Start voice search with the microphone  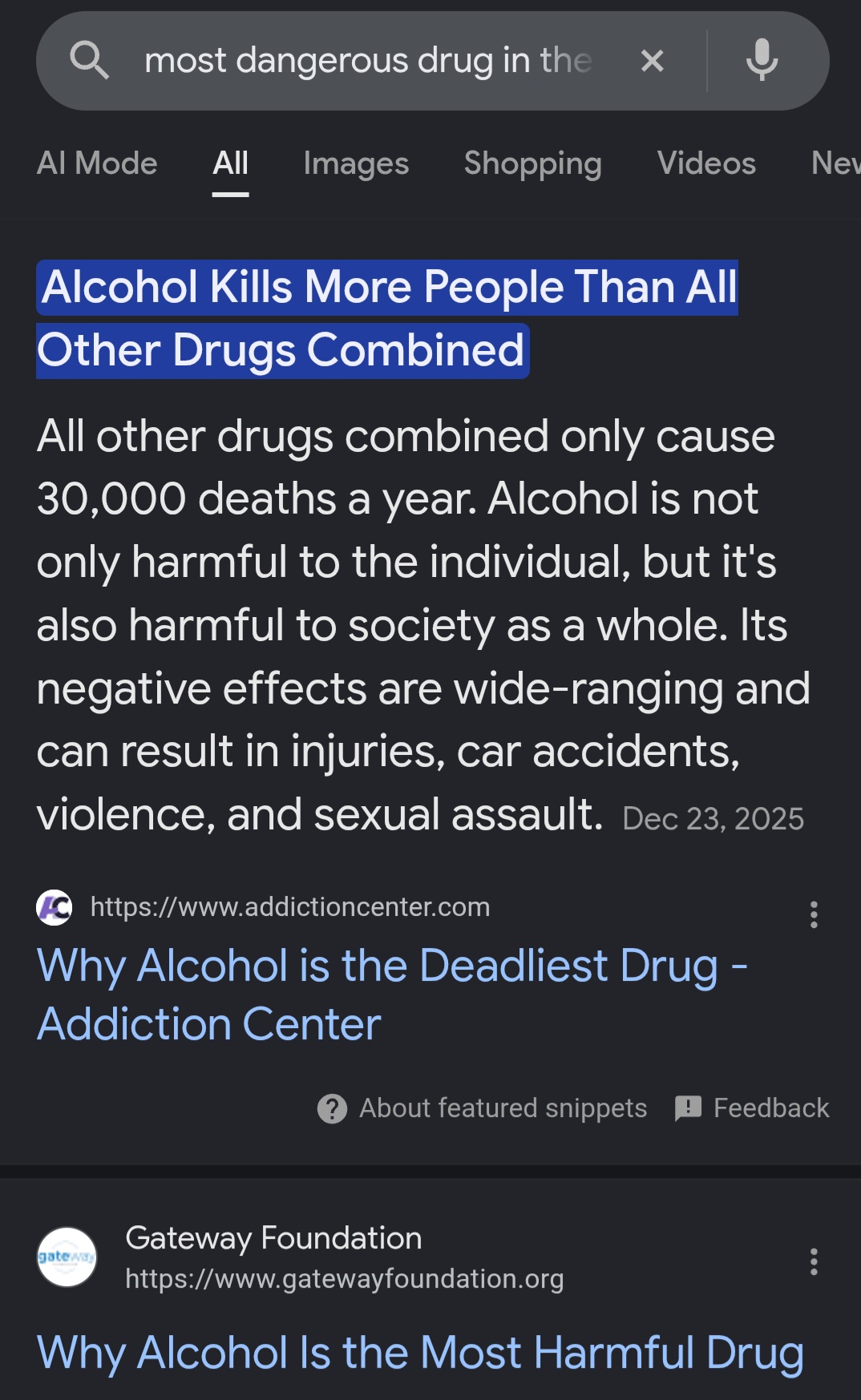click(762, 61)
